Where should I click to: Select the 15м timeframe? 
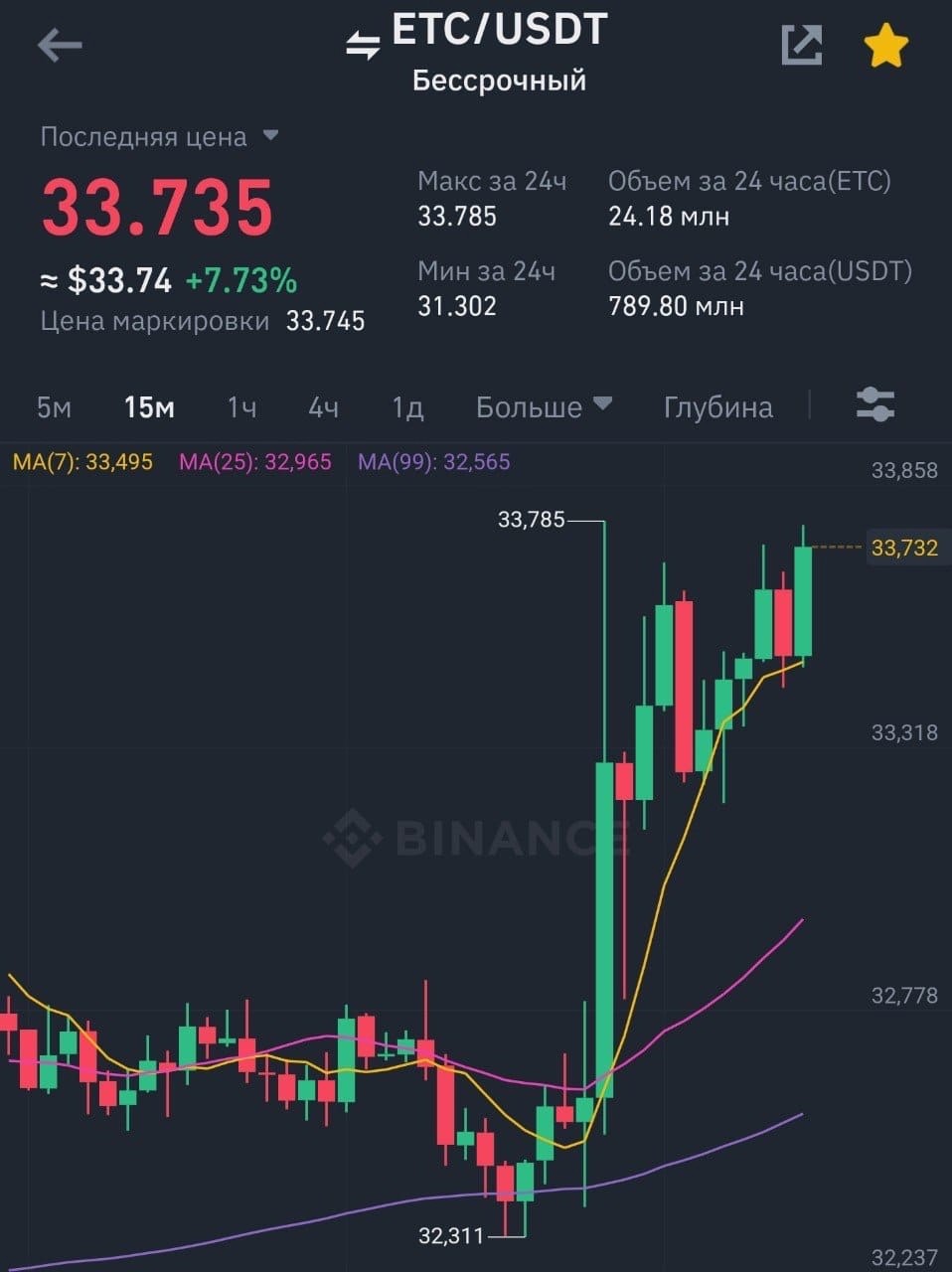point(149,407)
